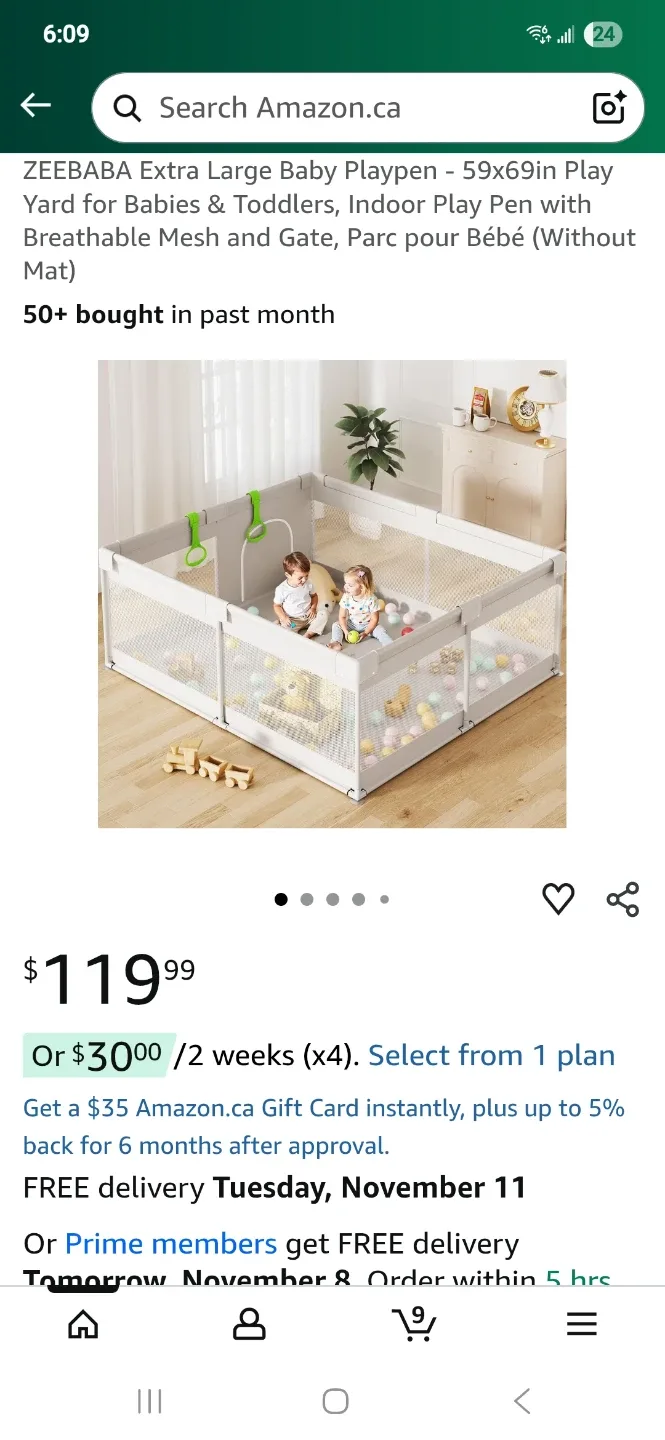The width and height of the screenshot is (665, 1440).
Task: Share this product listing
Action: click(622, 899)
